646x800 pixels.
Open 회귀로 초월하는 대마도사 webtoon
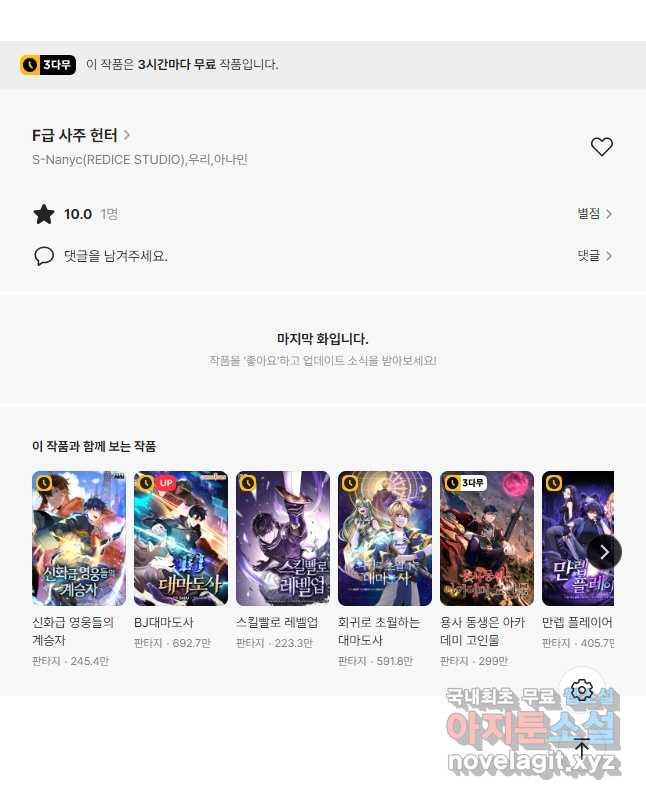pos(385,538)
